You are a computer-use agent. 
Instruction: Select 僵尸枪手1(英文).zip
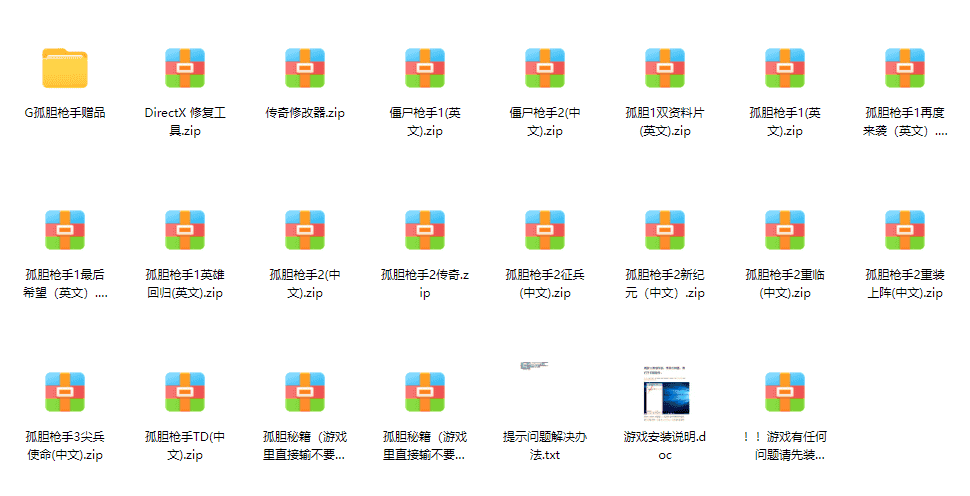(x=425, y=68)
